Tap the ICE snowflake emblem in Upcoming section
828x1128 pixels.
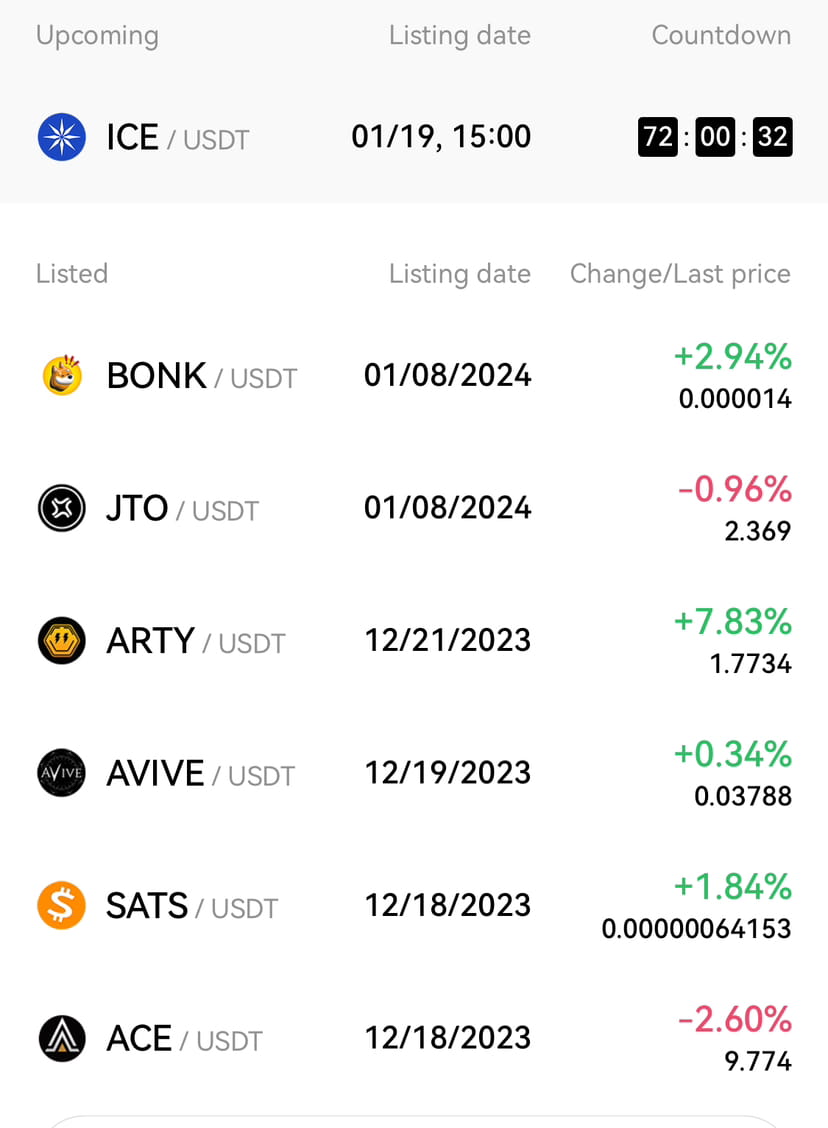click(62, 137)
